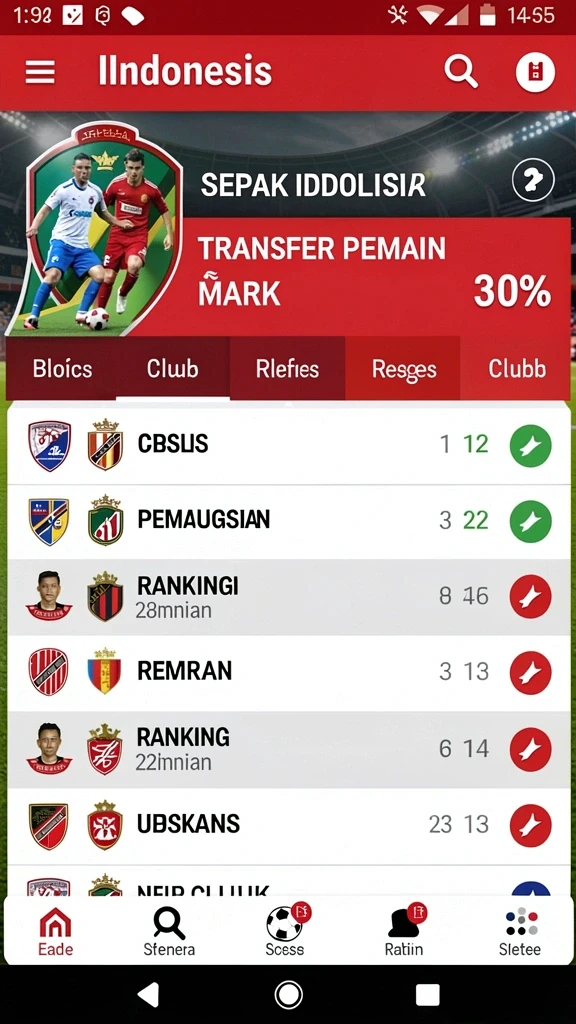The image size is (576, 1024).
Task: Tap the round white icon beside search
Action: click(535, 71)
